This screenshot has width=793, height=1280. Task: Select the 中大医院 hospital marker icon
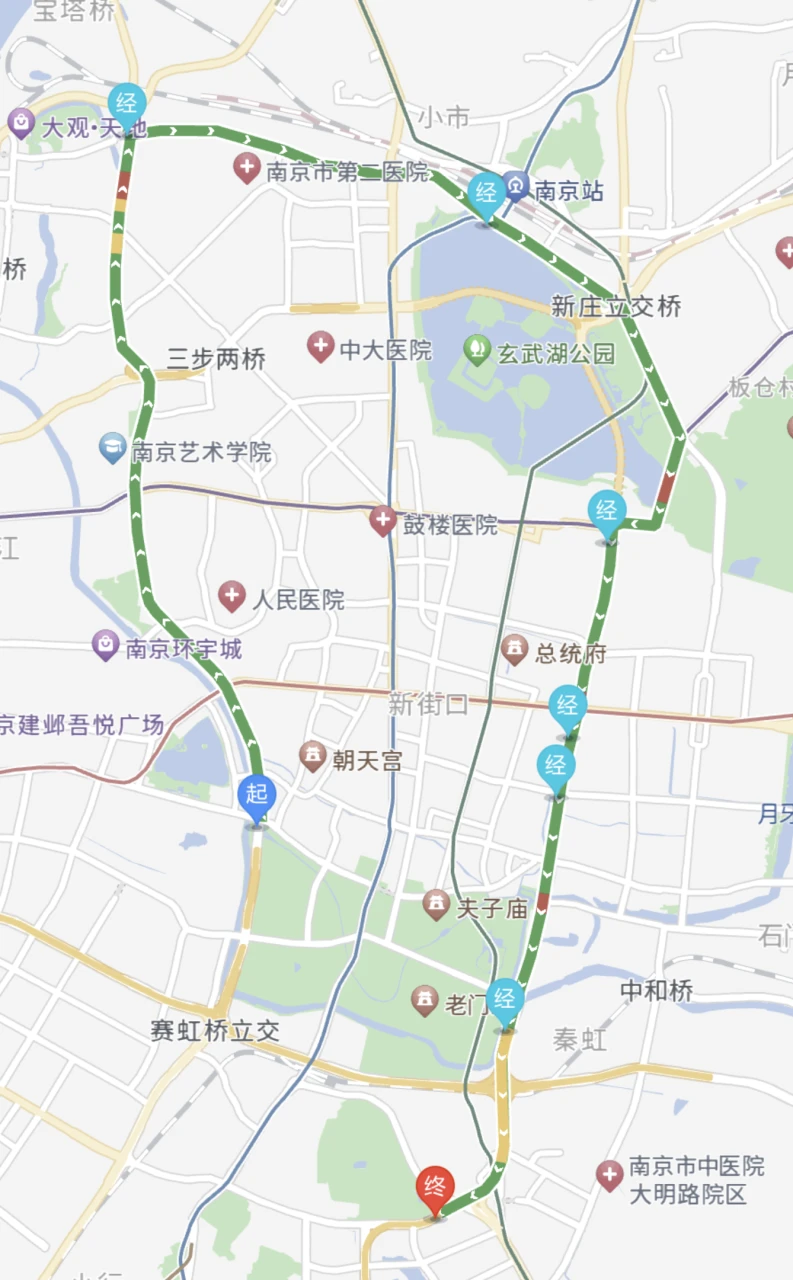point(320,348)
